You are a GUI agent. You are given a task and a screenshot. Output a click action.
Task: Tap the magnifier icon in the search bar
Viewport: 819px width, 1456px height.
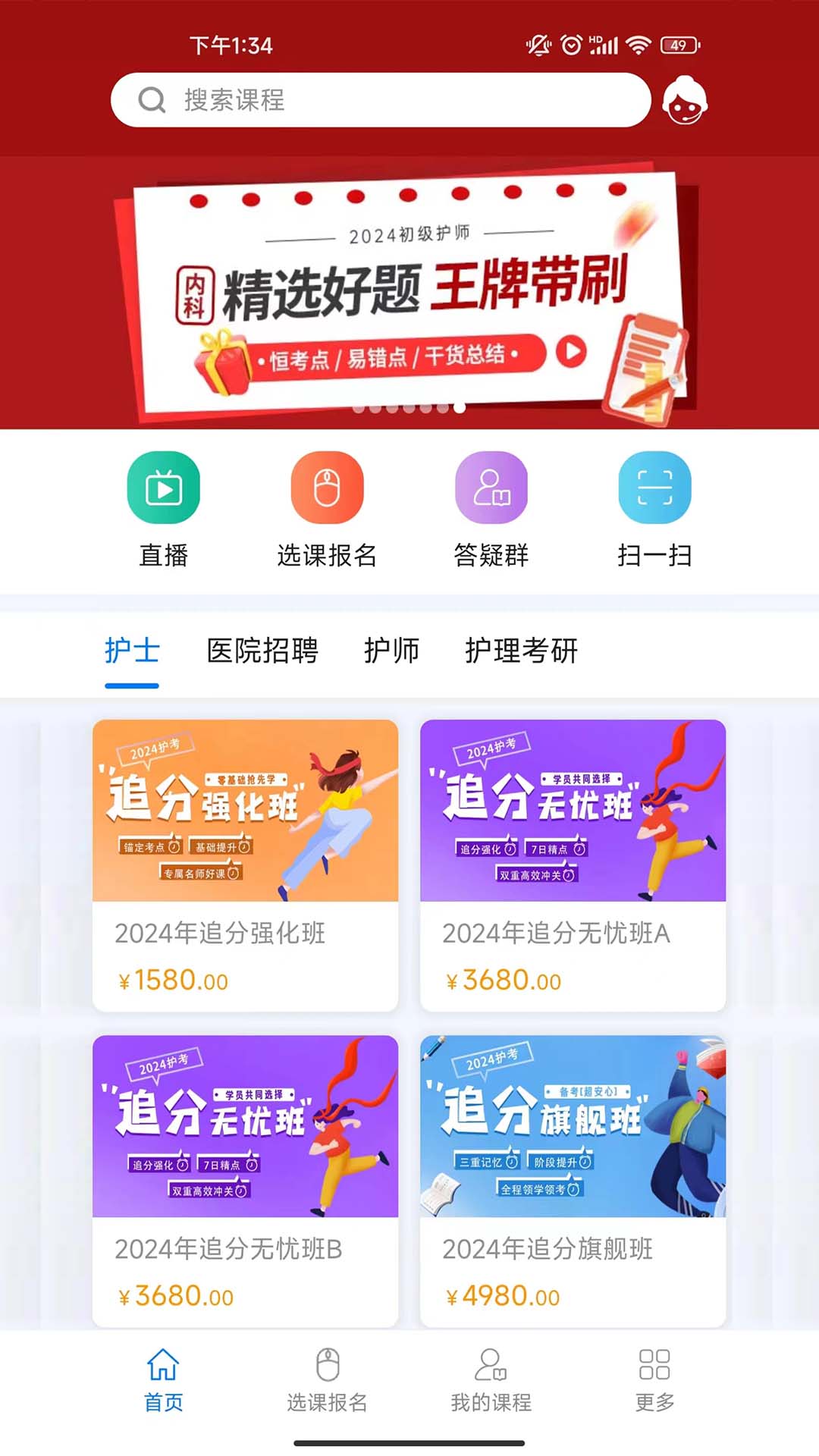152,99
